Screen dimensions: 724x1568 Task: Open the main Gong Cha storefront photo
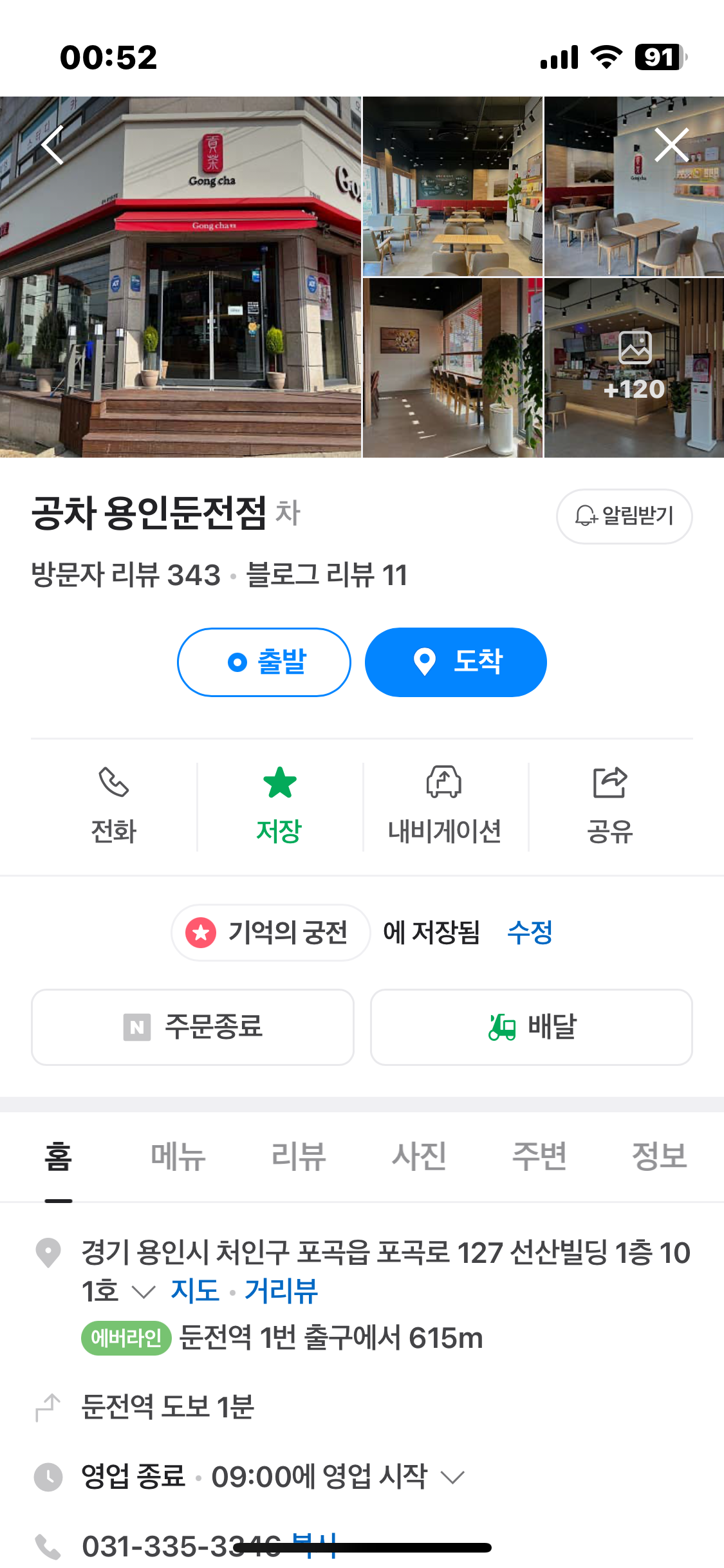pyautogui.click(x=180, y=277)
